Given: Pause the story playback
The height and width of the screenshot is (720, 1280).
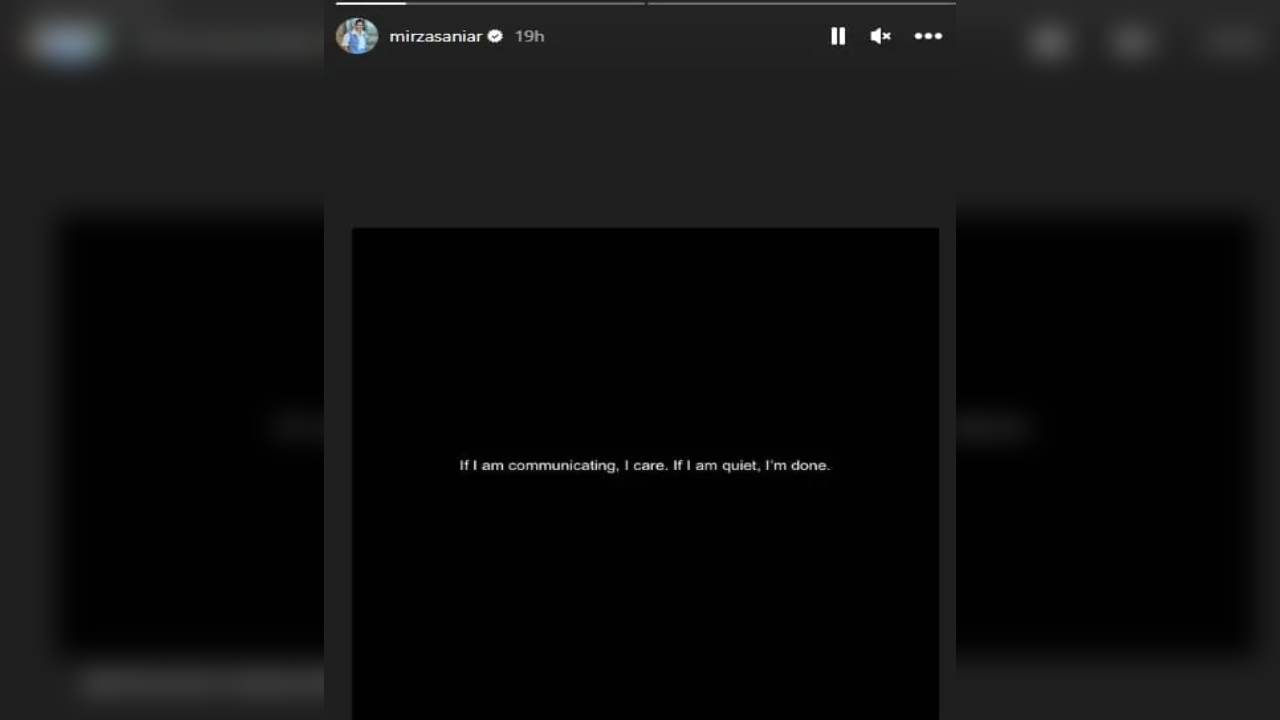Looking at the screenshot, I should [838, 36].
